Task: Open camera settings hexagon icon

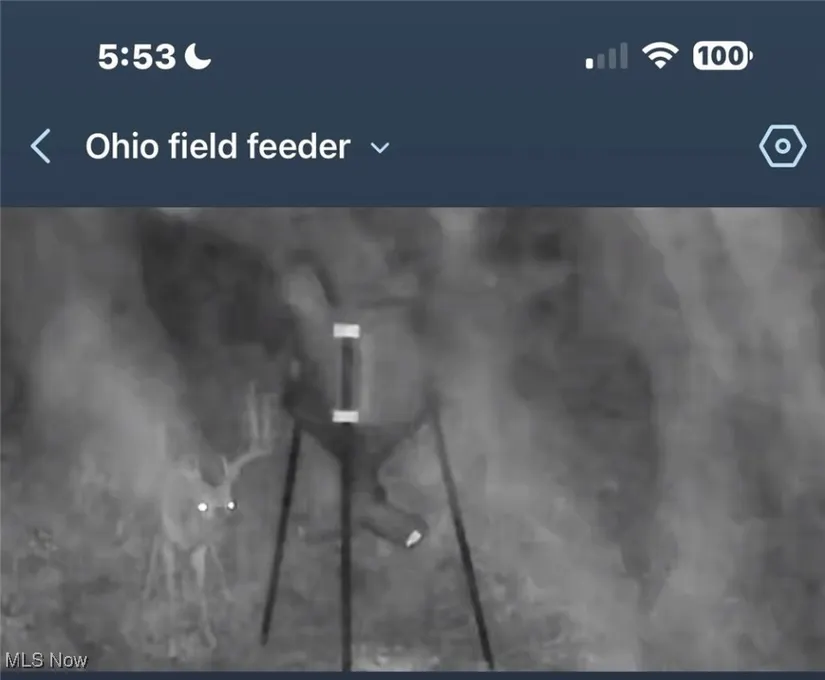Action: [x=782, y=148]
